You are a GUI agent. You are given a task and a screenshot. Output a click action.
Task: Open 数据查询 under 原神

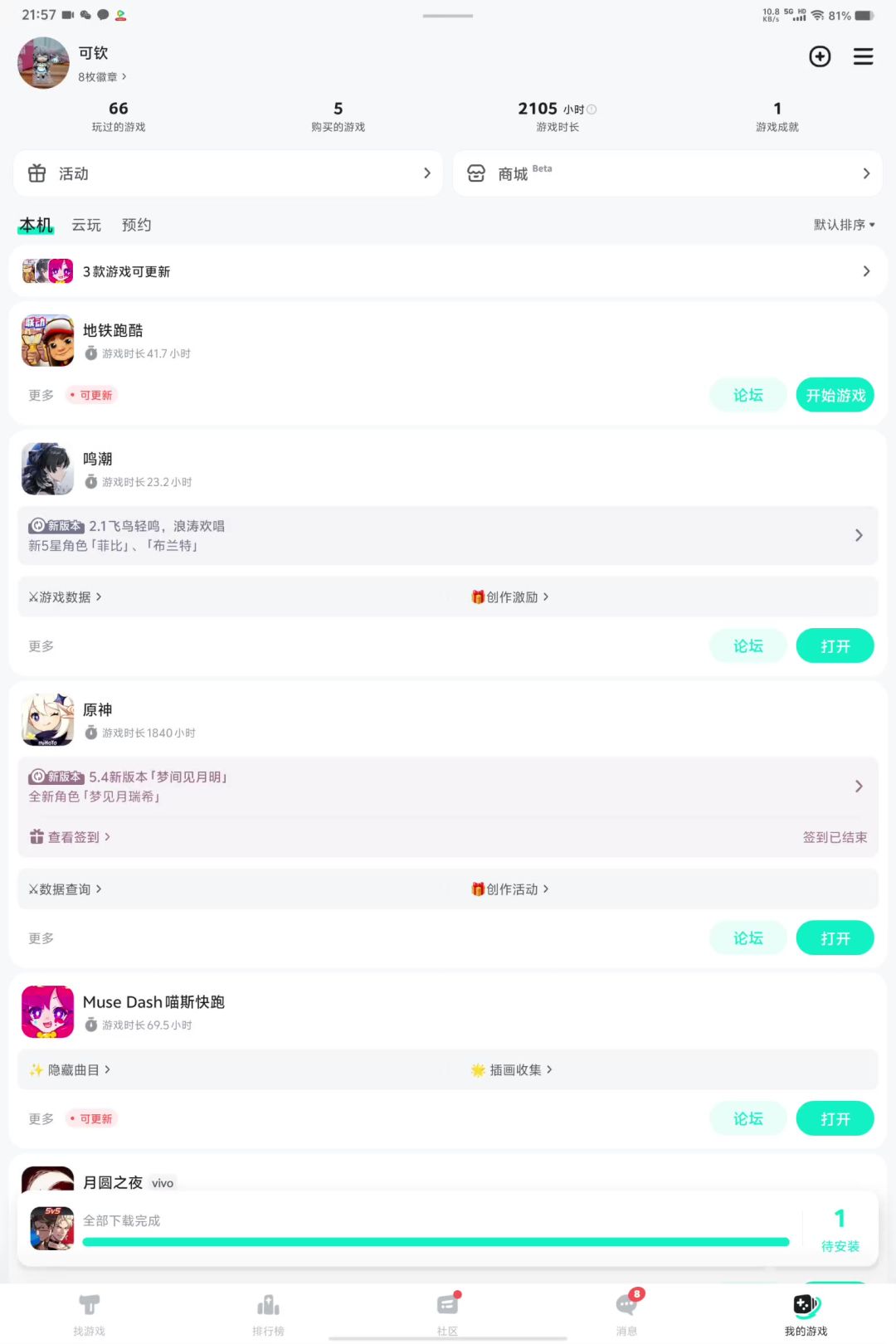pyautogui.click(x=65, y=889)
